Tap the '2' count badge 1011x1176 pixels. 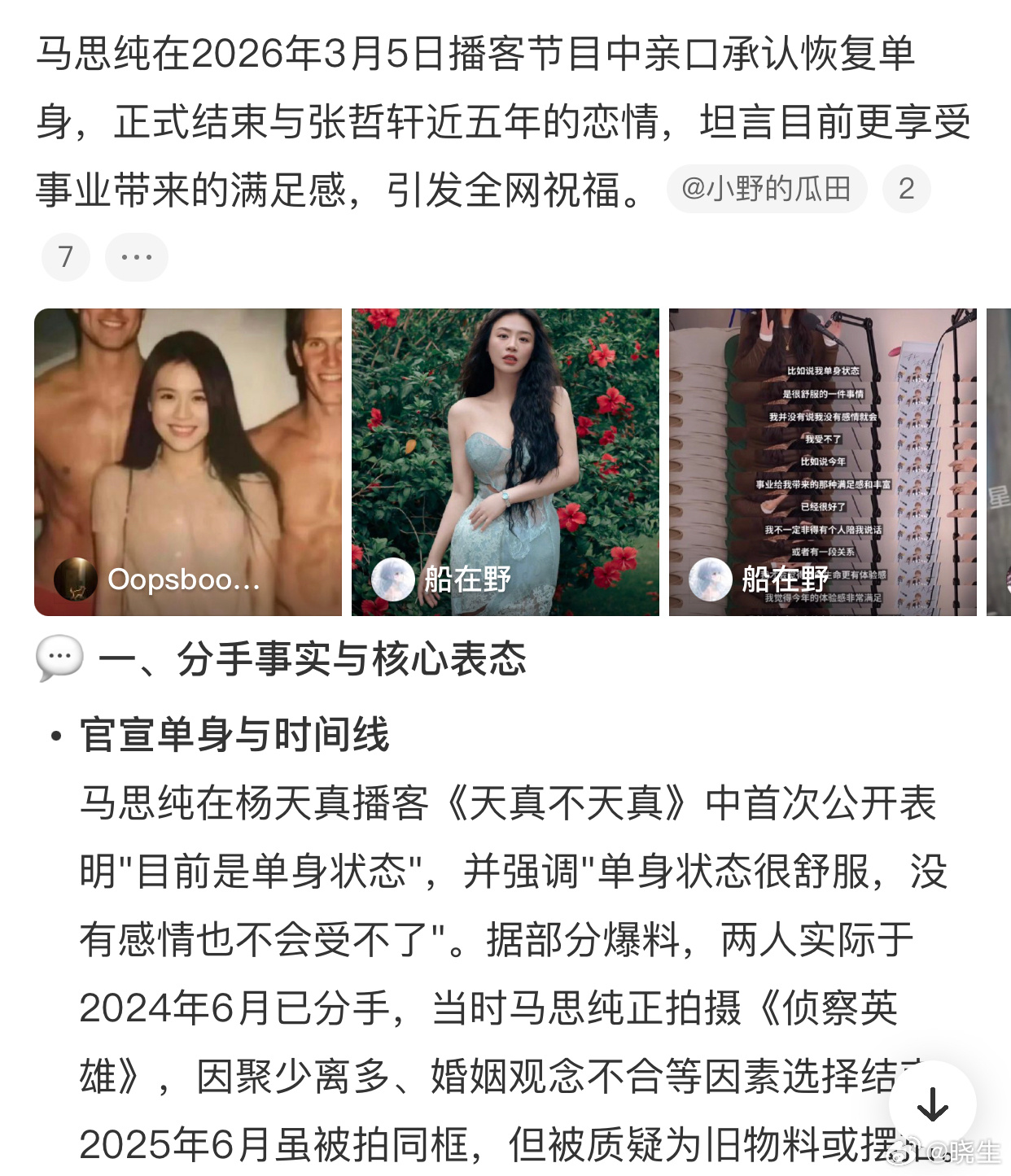click(x=906, y=188)
